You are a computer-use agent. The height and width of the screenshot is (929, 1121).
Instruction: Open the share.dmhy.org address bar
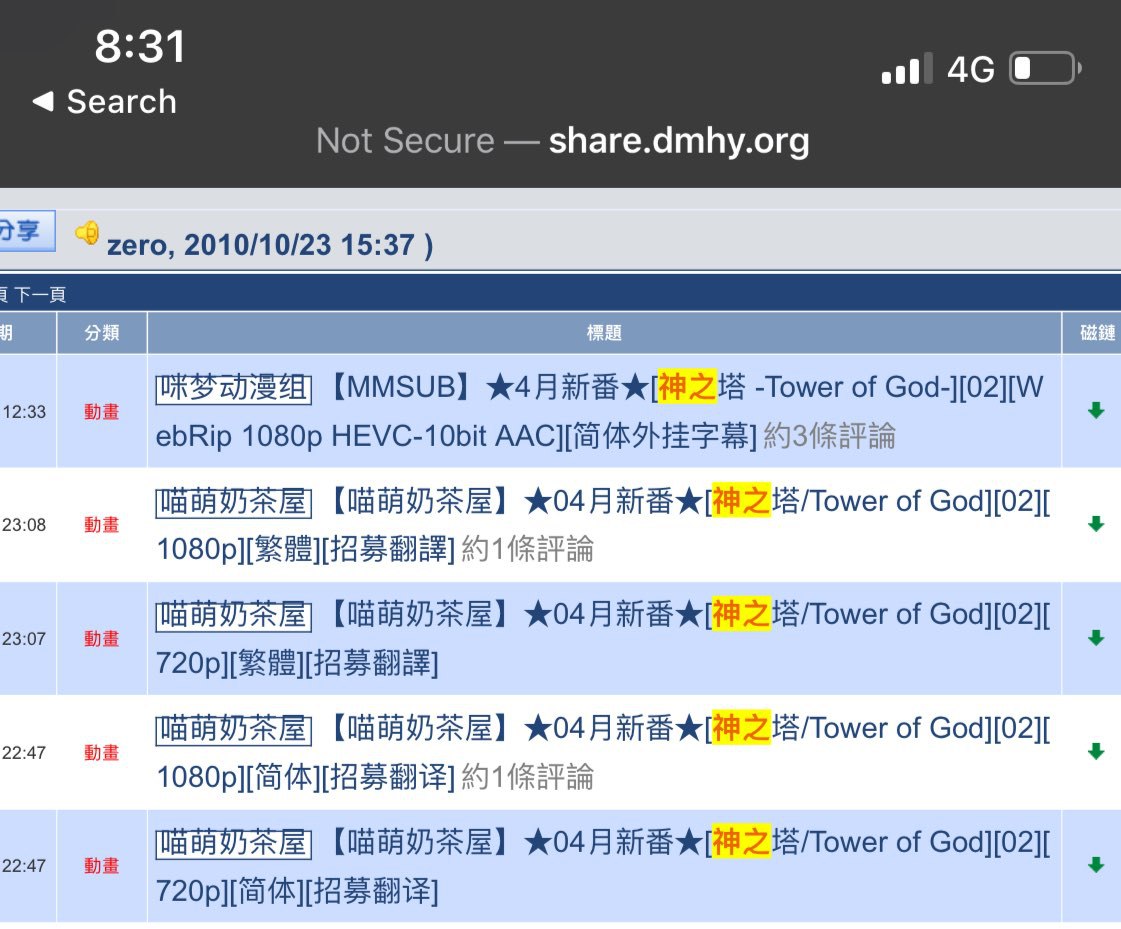coord(563,140)
